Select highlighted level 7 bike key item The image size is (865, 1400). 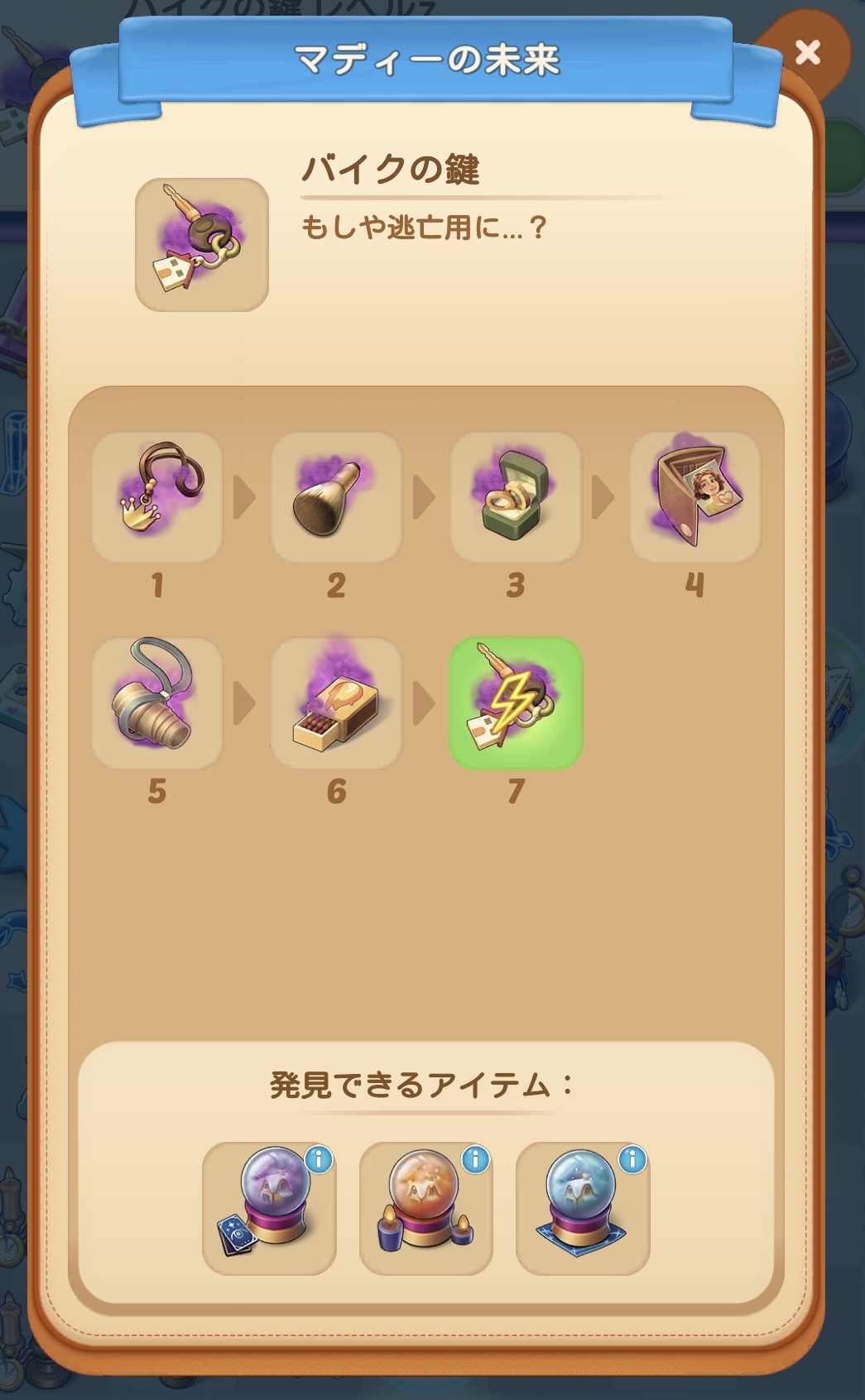click(x=516, y=703)
